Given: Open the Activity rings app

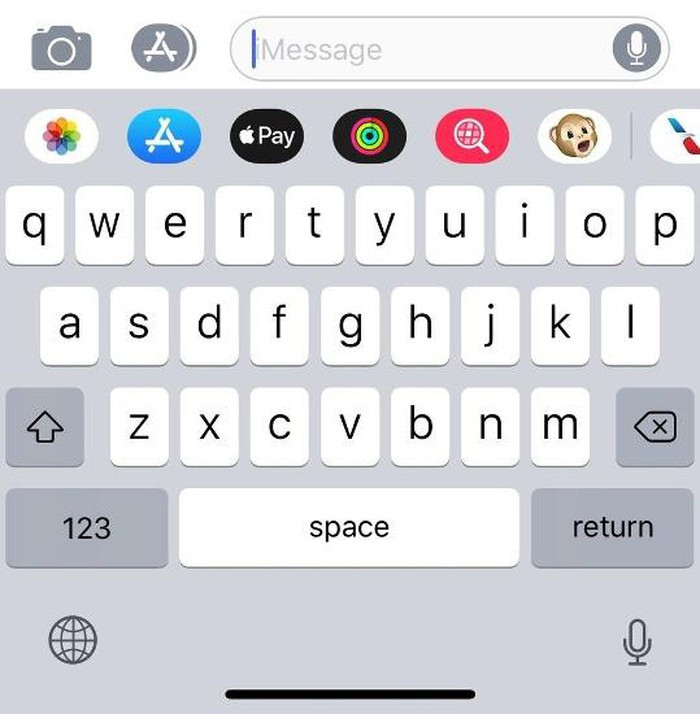Looking at the screenshot, I should pos(370,137).
